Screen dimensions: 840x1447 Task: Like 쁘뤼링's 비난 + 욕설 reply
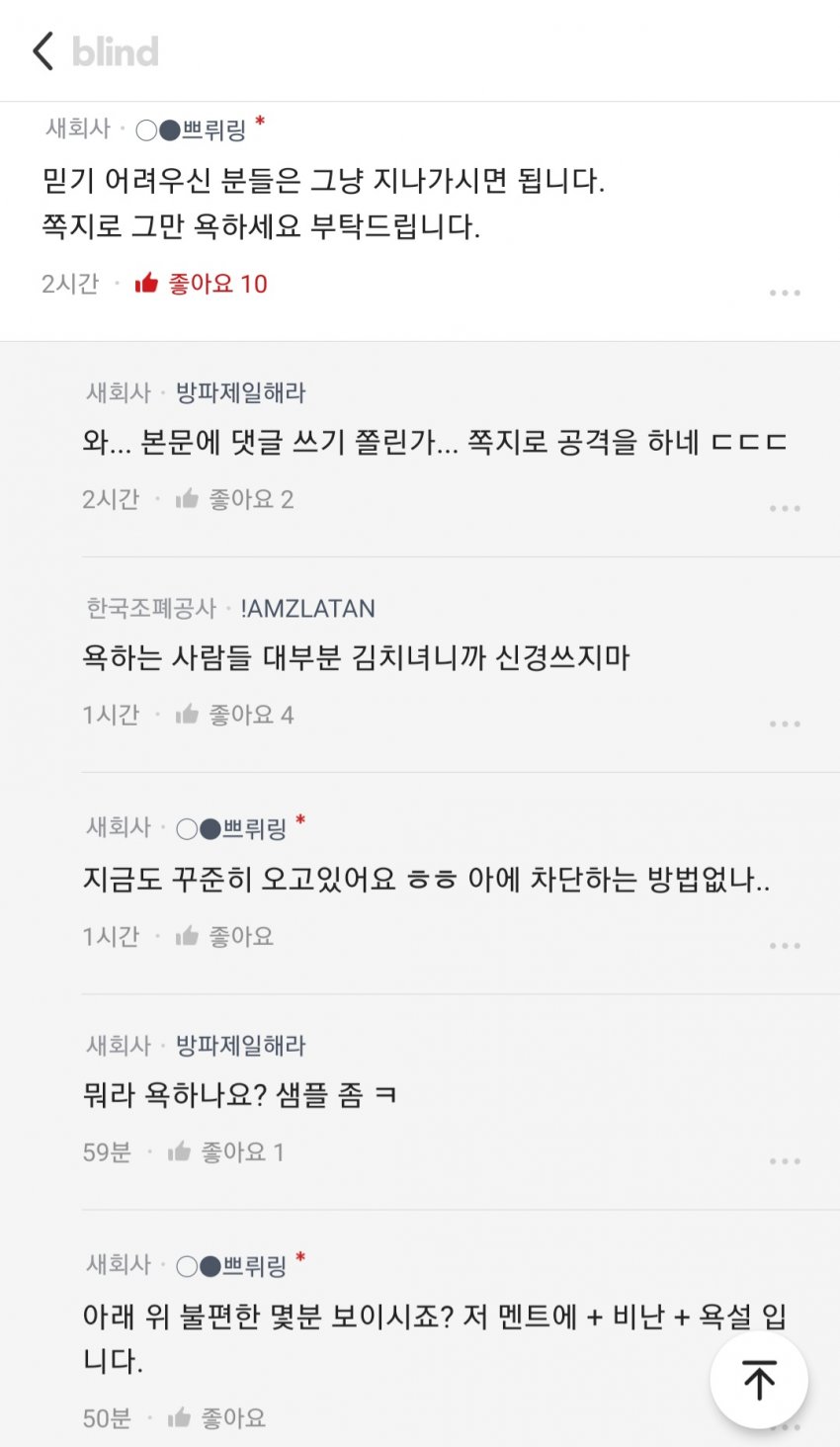pos(217,1418)
